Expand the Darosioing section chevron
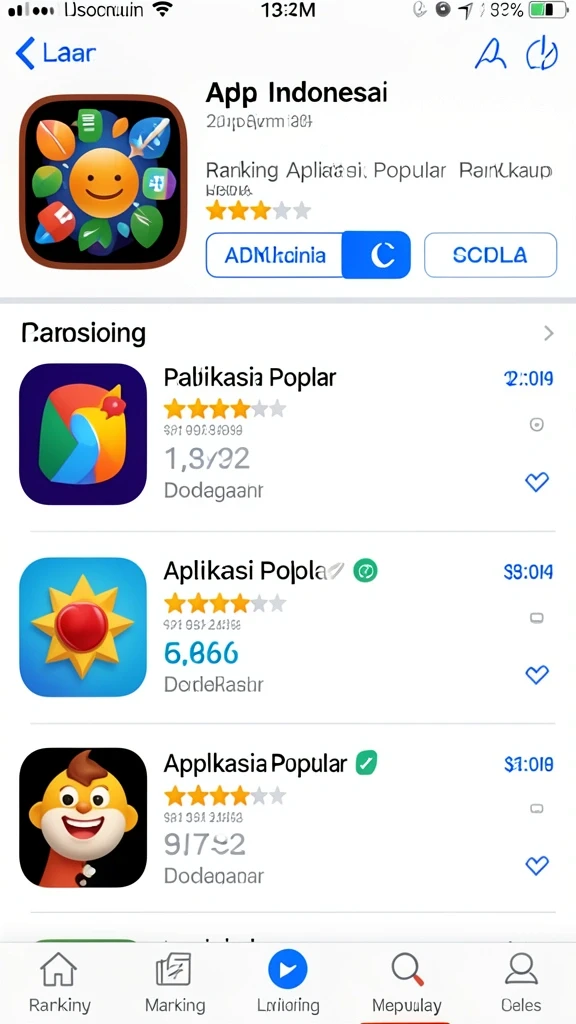Screen dimensions: 576x1024 pyautogui.click(x=549, y=334)
